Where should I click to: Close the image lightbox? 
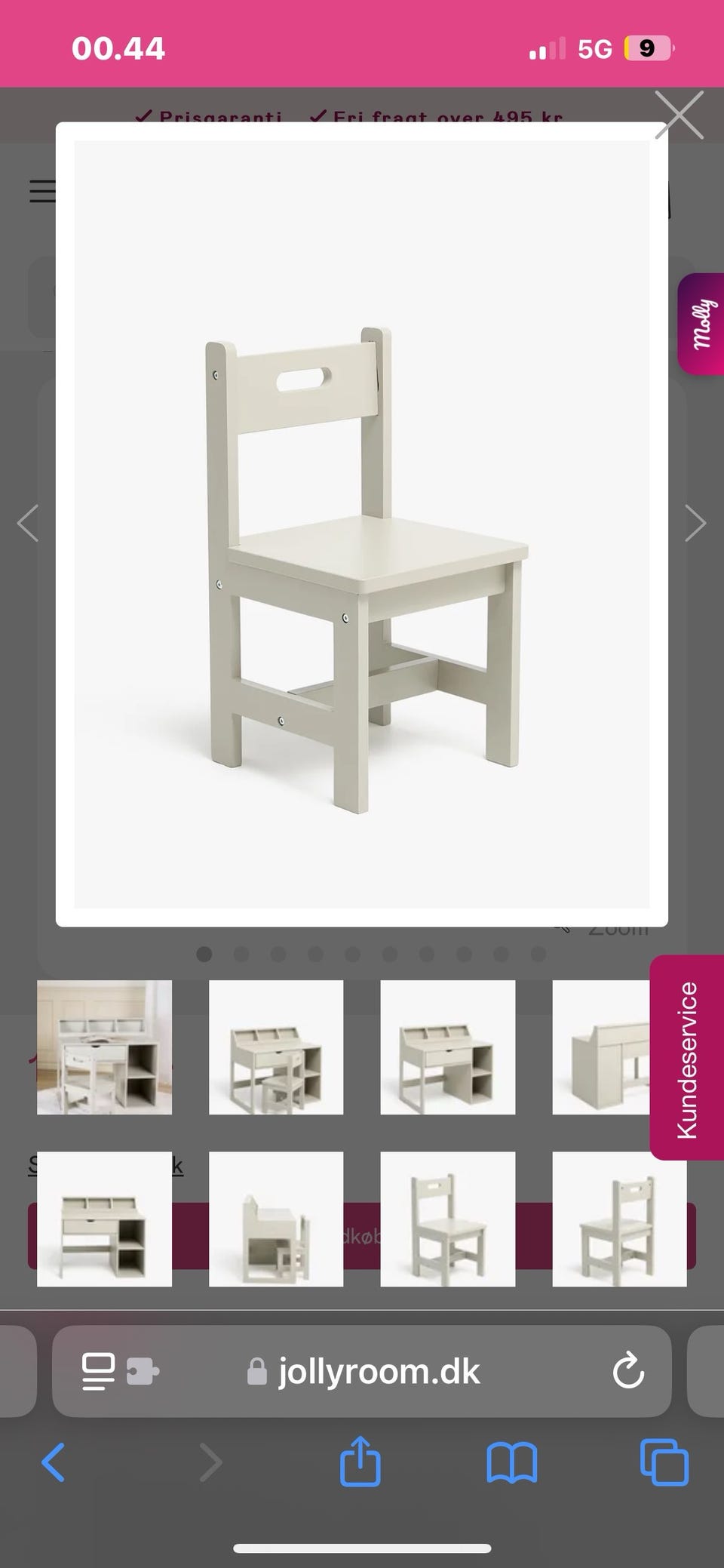pyautogui.click(x=679, y=115)
